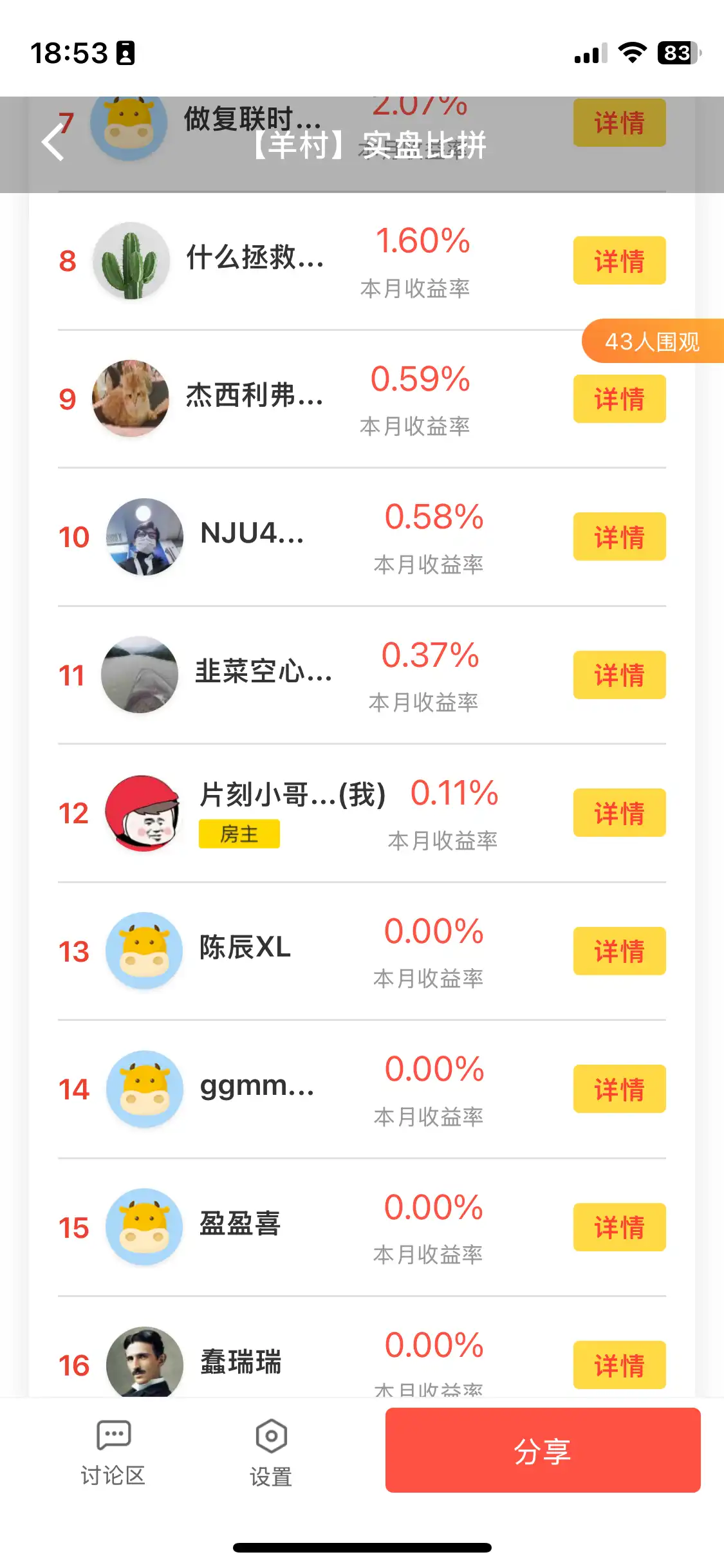Open 详情 for NJU4…

619,537
